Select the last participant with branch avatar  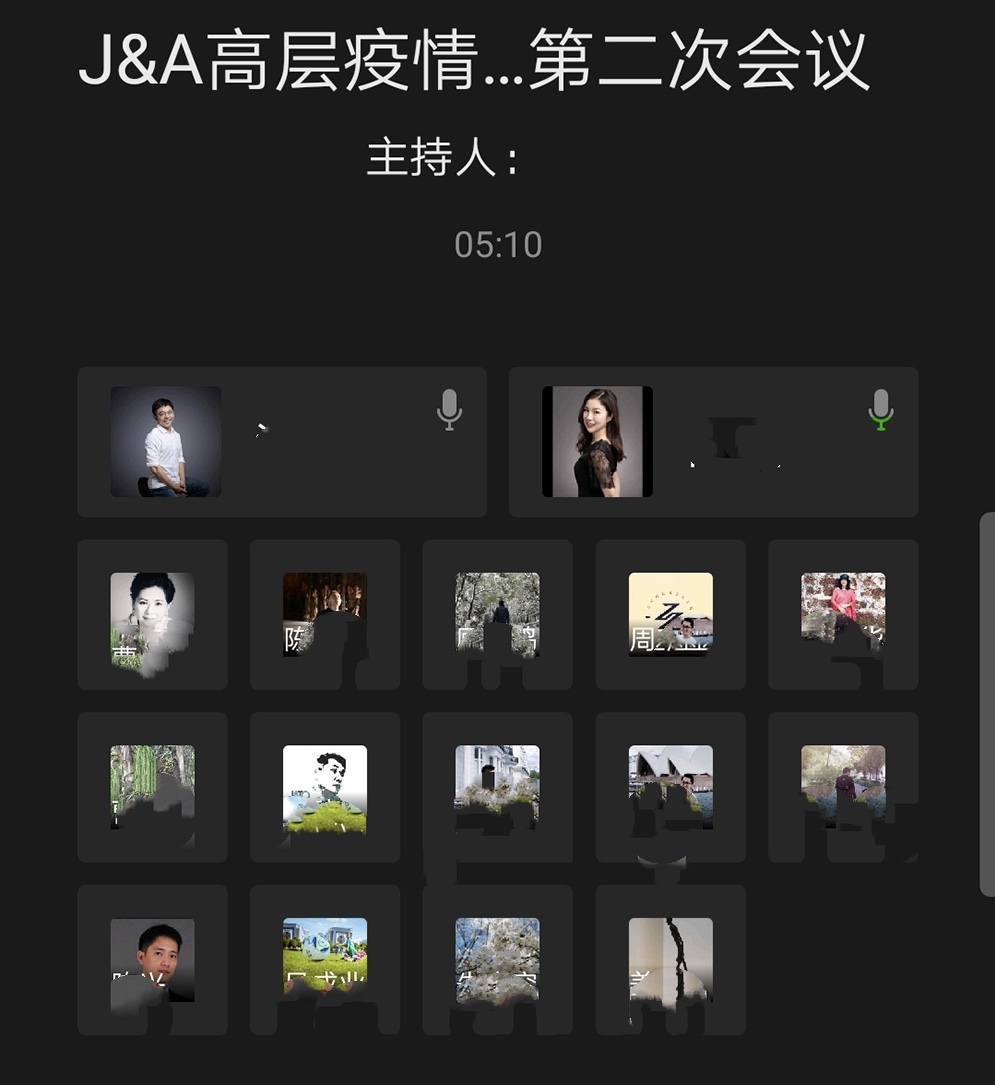pos(670,958)
